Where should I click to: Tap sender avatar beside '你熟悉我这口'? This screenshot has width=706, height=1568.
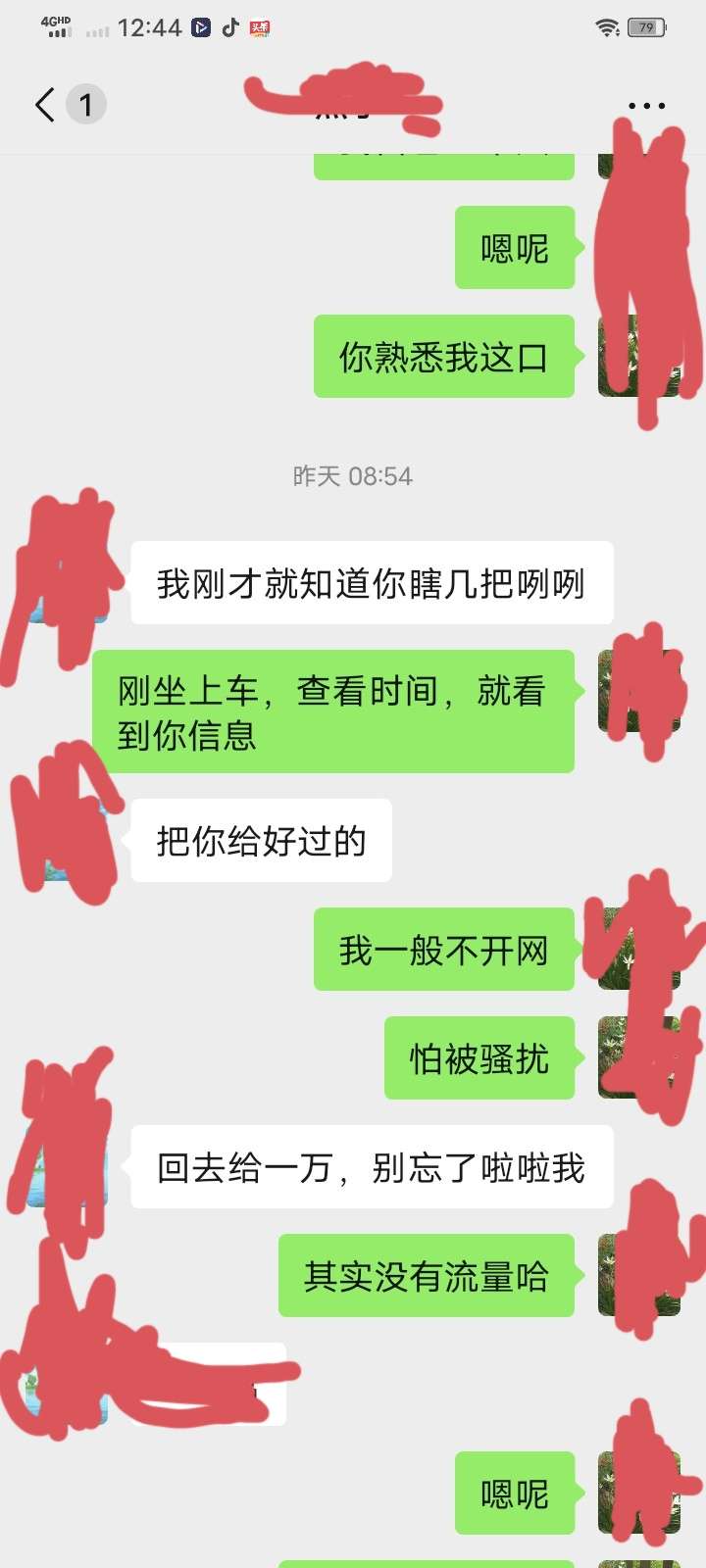[638, 357]
